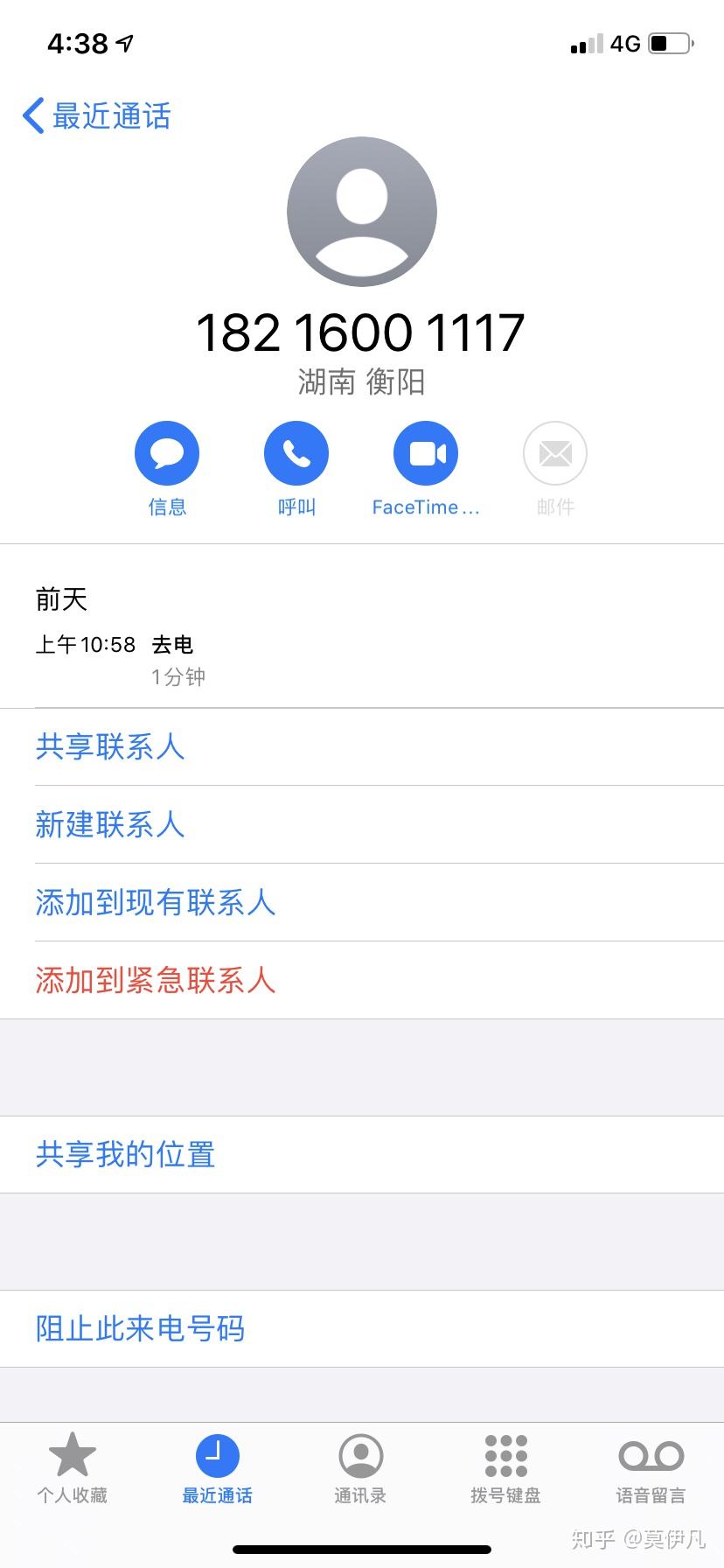The width and height of the screenshot is (724, 1568).
Task: Block number via 阻止此来电号码
Action: pos(140,1328)
